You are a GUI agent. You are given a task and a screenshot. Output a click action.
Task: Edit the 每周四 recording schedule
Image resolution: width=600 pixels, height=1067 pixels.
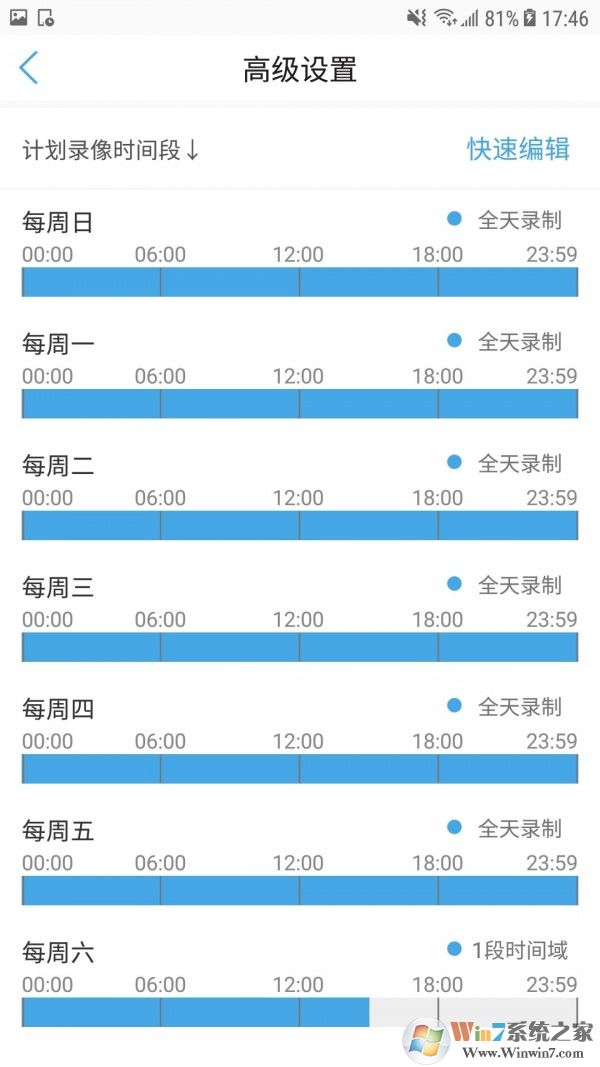(300, 768)
